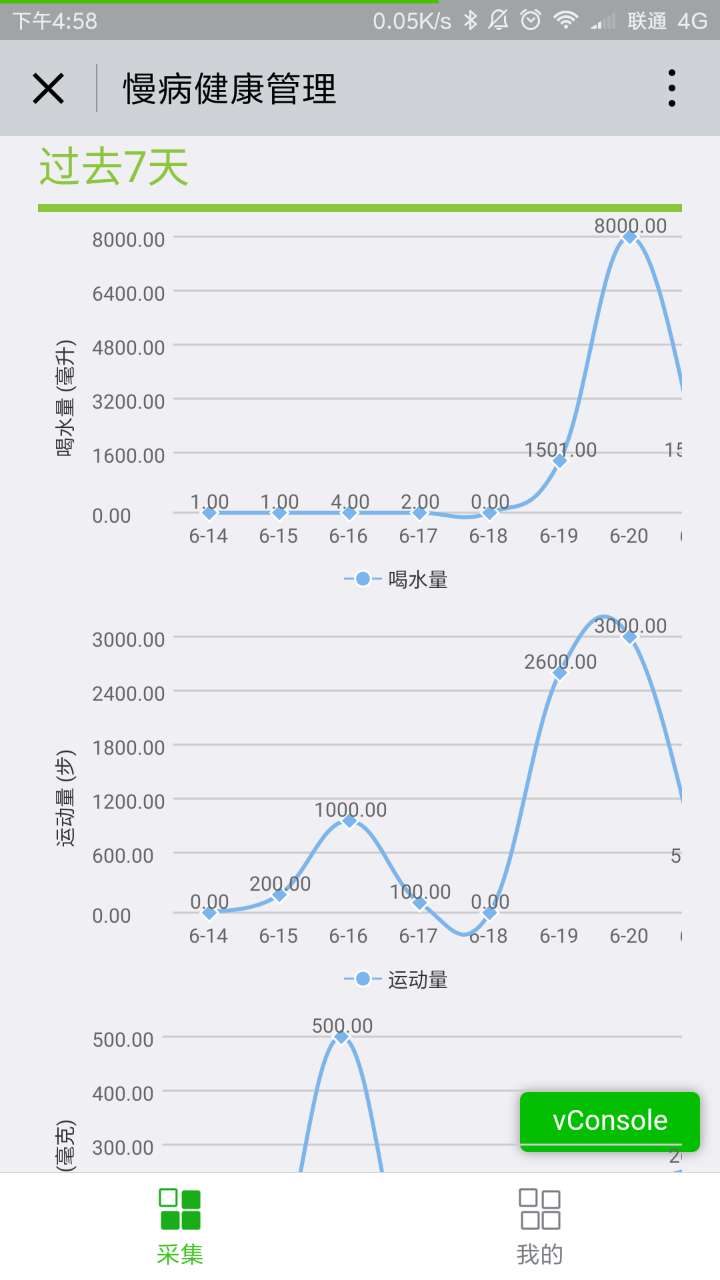Select the 采集 grid icon in bottom bar

tap(179, 1210)
